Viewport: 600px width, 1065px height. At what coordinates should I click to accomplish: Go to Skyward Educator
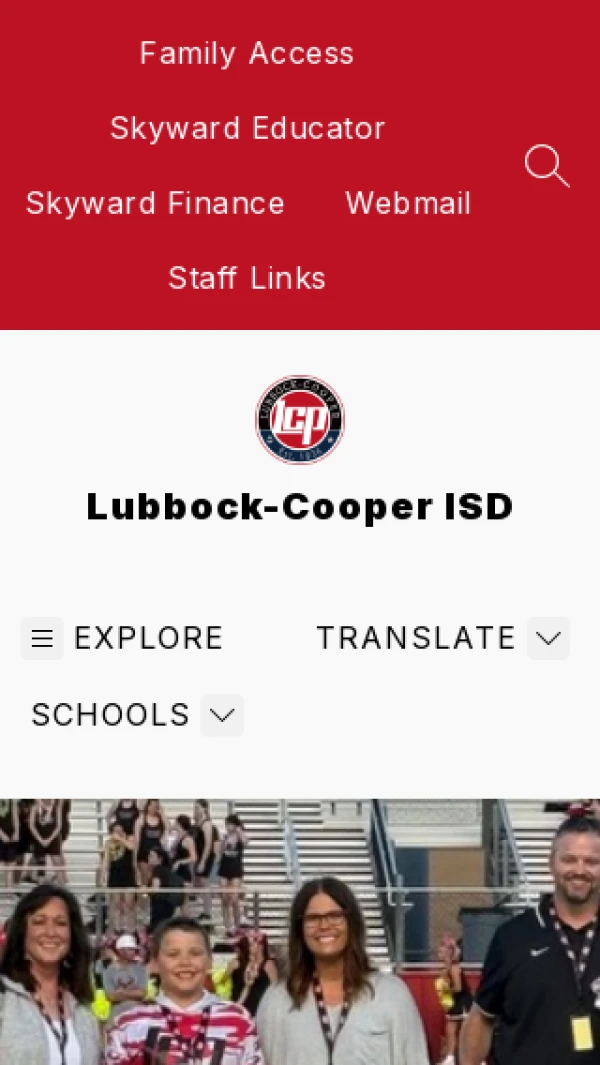pyautogui.click(x=247, y=128)
